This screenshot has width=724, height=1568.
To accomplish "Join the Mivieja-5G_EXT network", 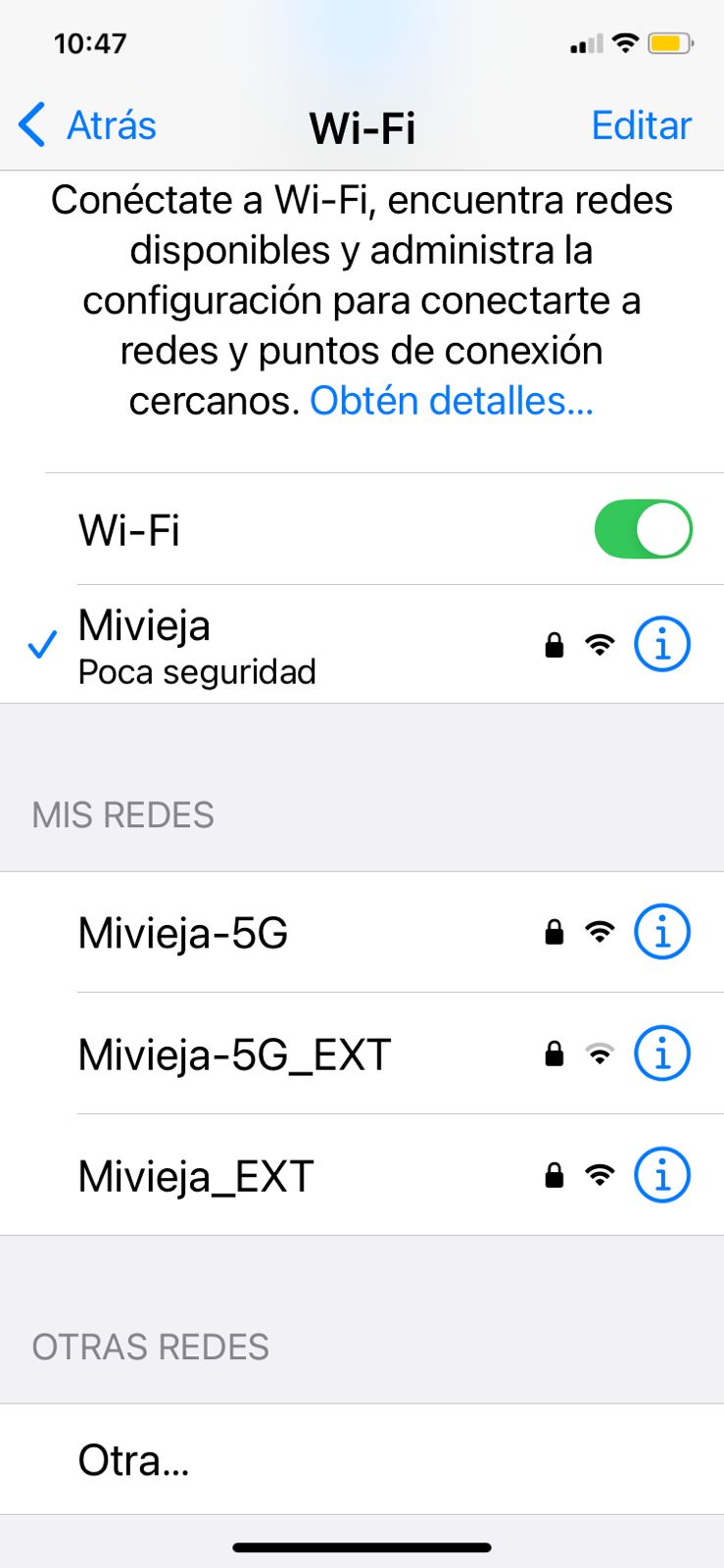I will [235, 1054].
